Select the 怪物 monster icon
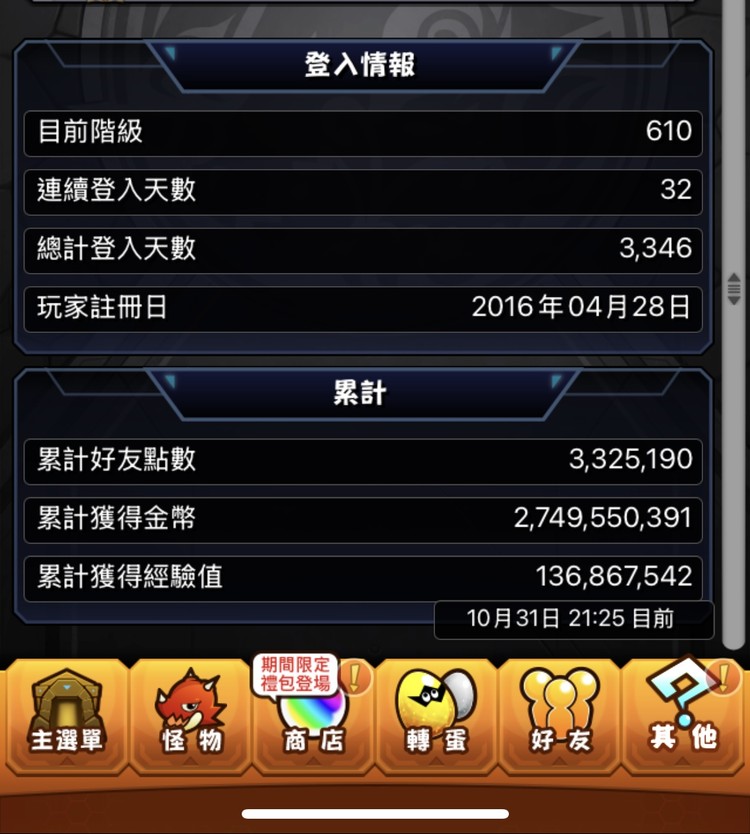 (189, 715)
